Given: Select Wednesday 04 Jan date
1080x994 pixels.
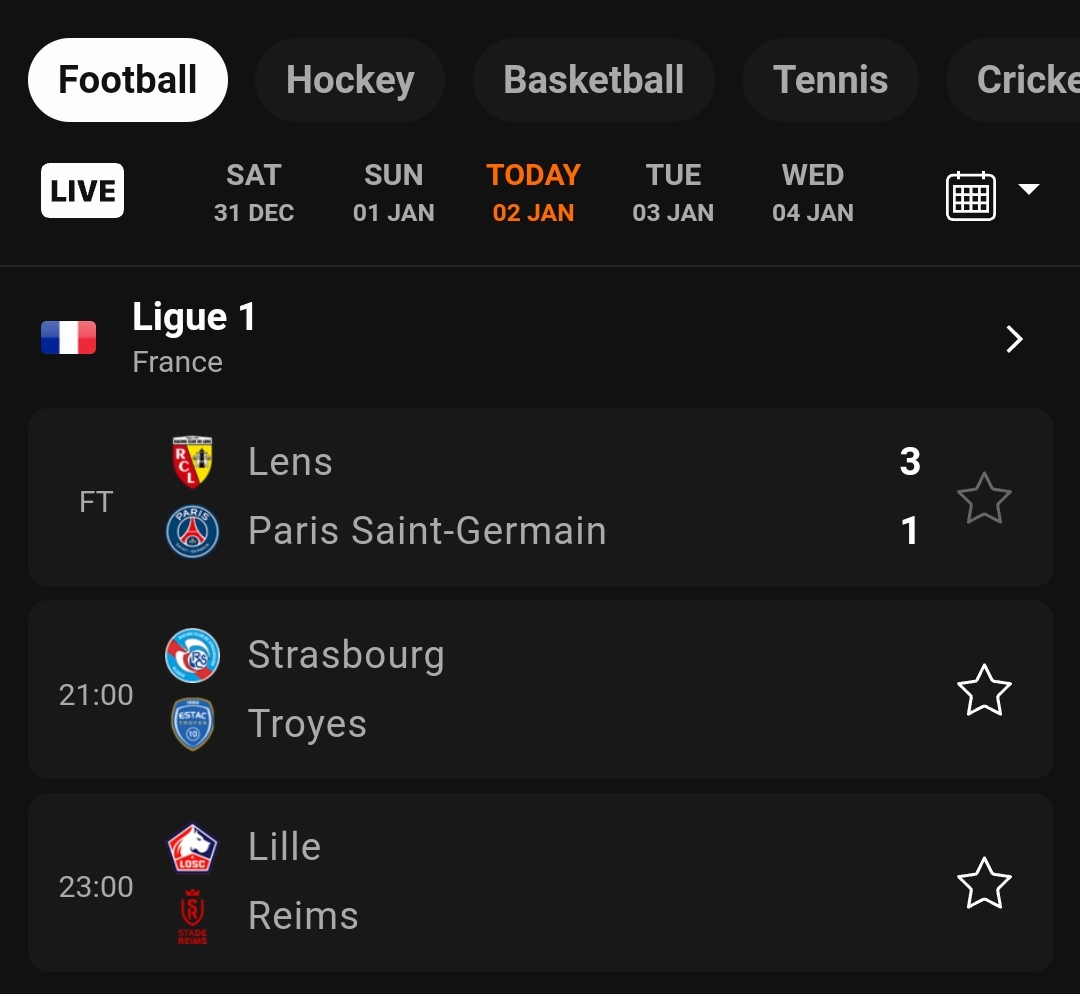Looking at the screenshot, I should tap(813, 192).
